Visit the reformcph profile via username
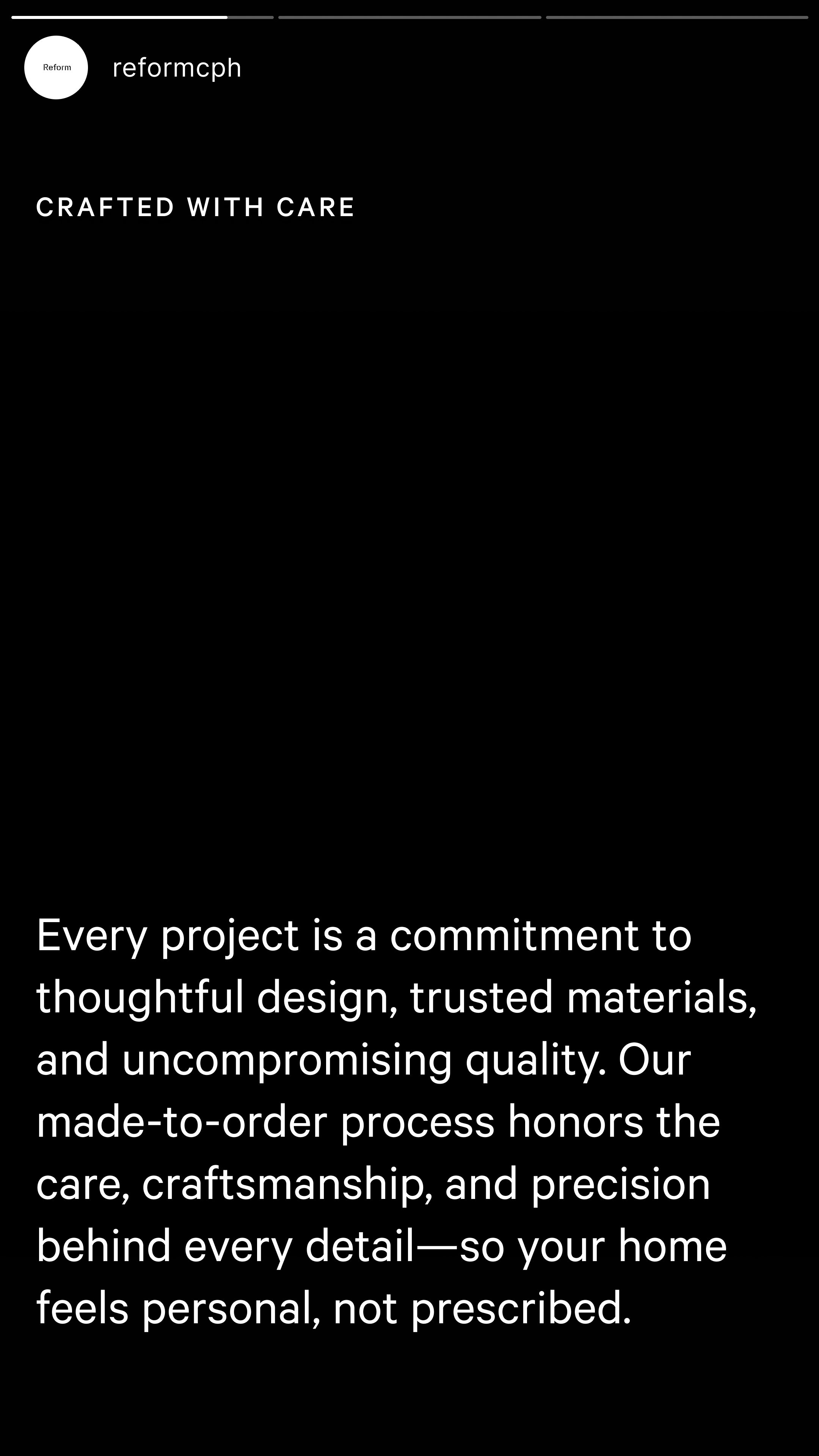This screenshot has height=1456, width=819. [177, 68]
